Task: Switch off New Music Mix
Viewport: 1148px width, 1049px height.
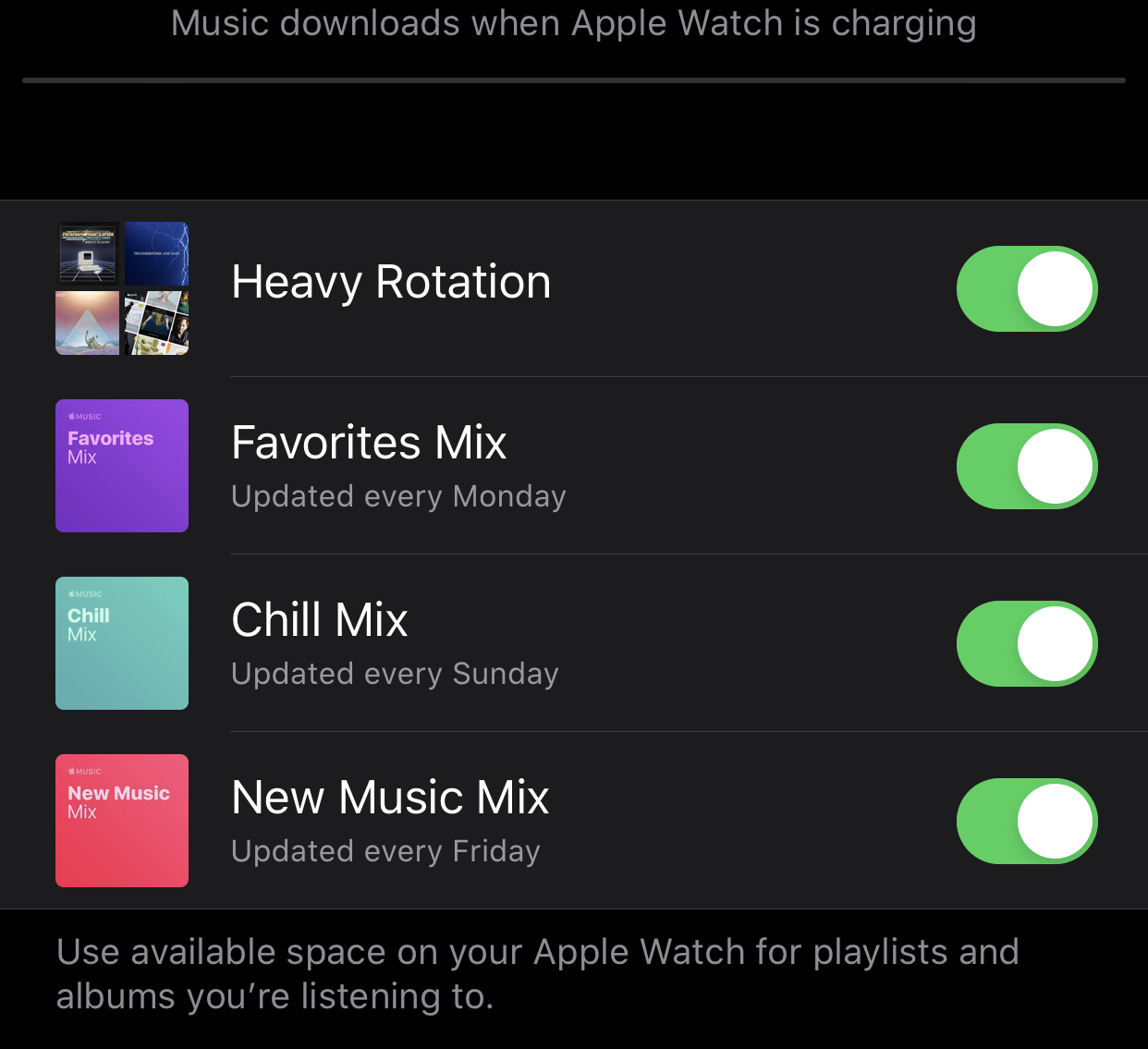Action: tap(1026, 821)
